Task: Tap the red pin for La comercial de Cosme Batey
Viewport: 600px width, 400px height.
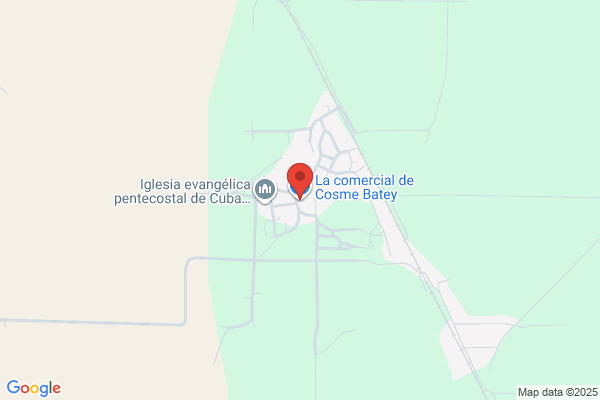Action: (x=300, y=181)
